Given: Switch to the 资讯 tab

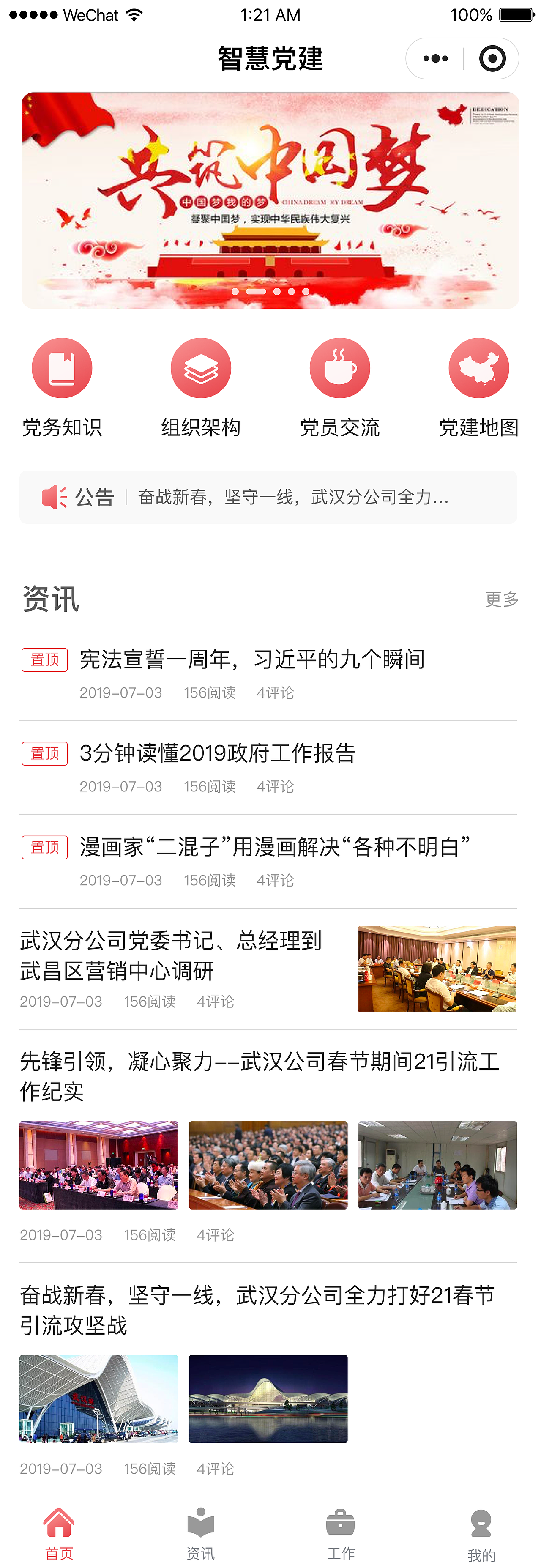Looking at the screenshot, I should point(201,1534).
